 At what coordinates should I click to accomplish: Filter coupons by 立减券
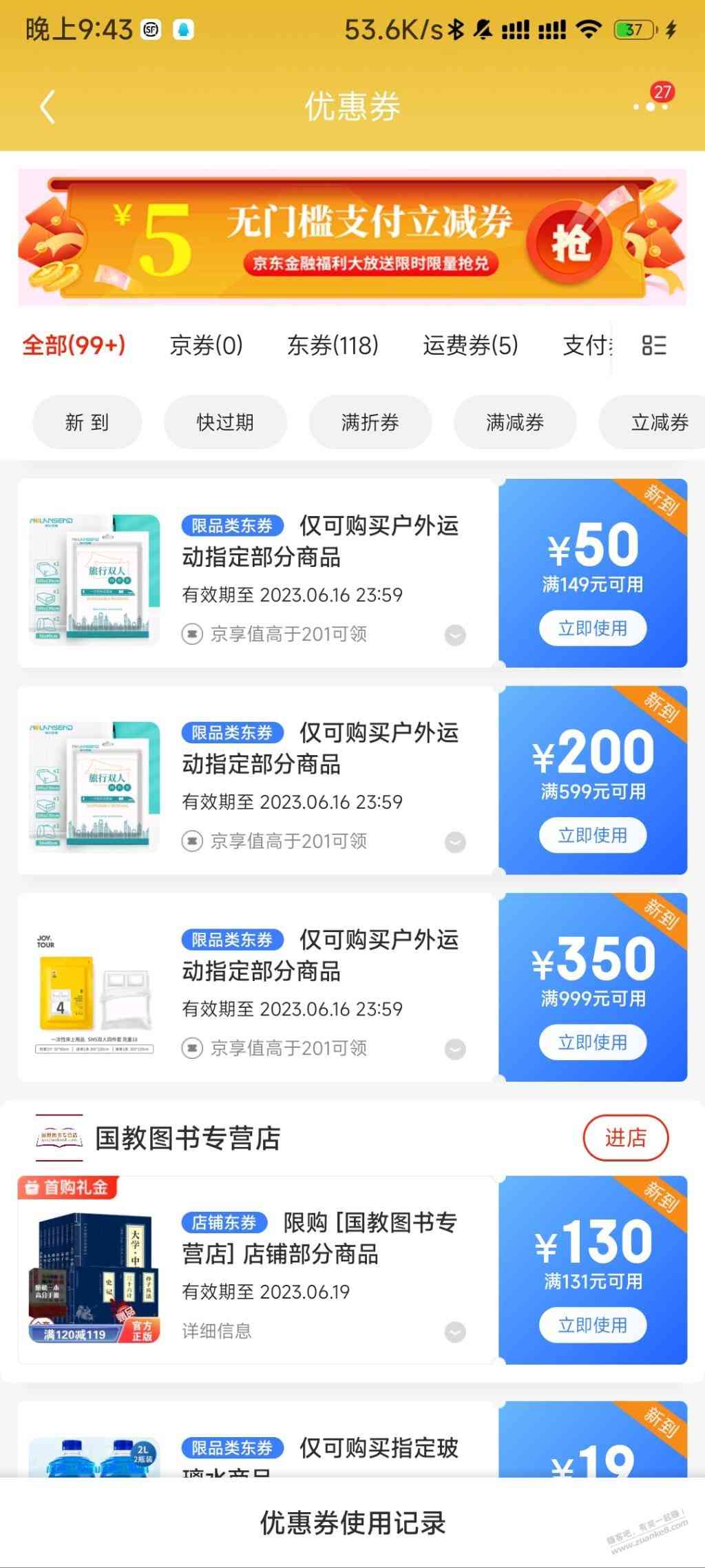659,422
